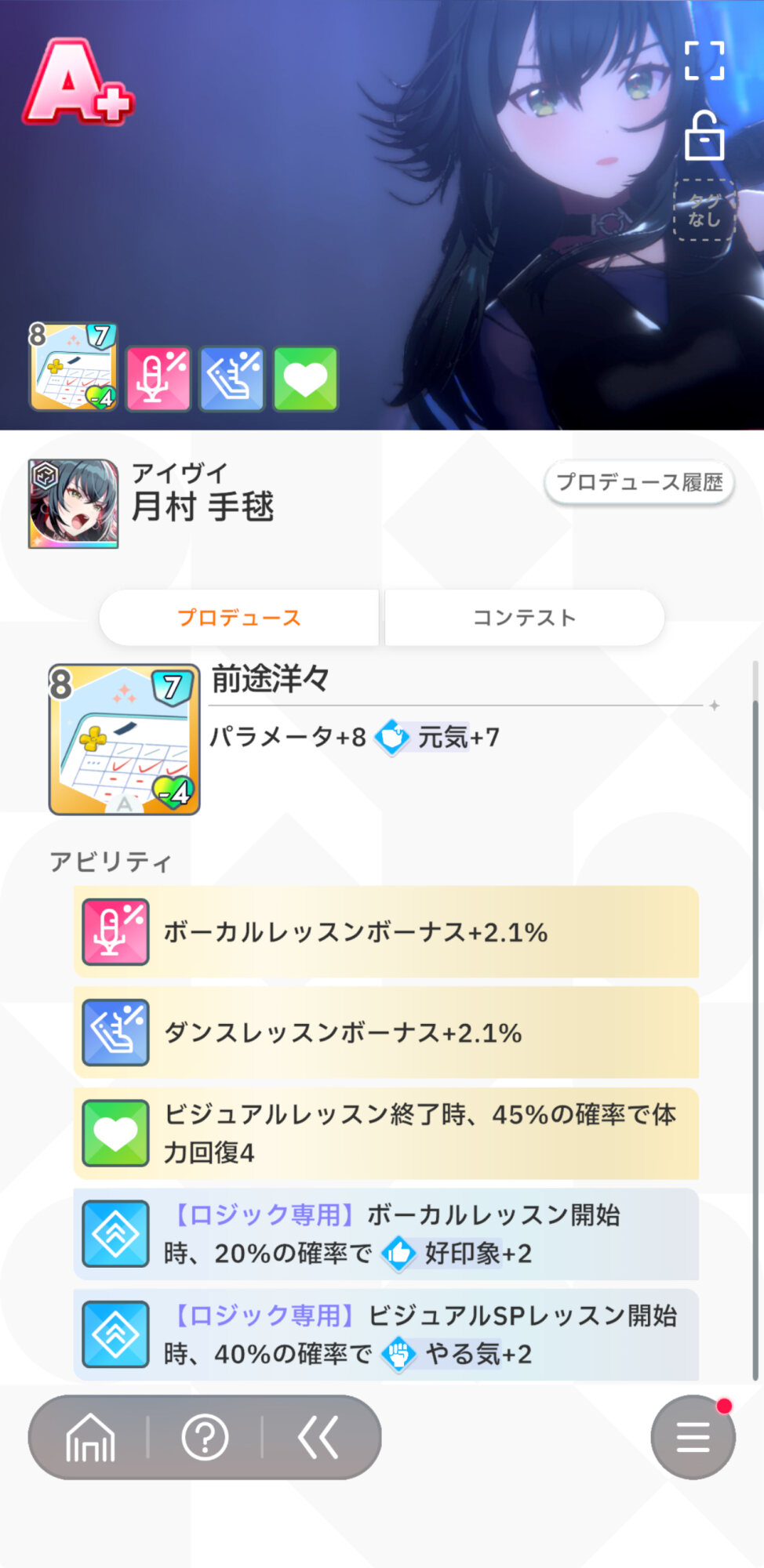764x1568 pixels.
Task: Tap the small skill card thumbnail in banner
Action: coord(73,366)
